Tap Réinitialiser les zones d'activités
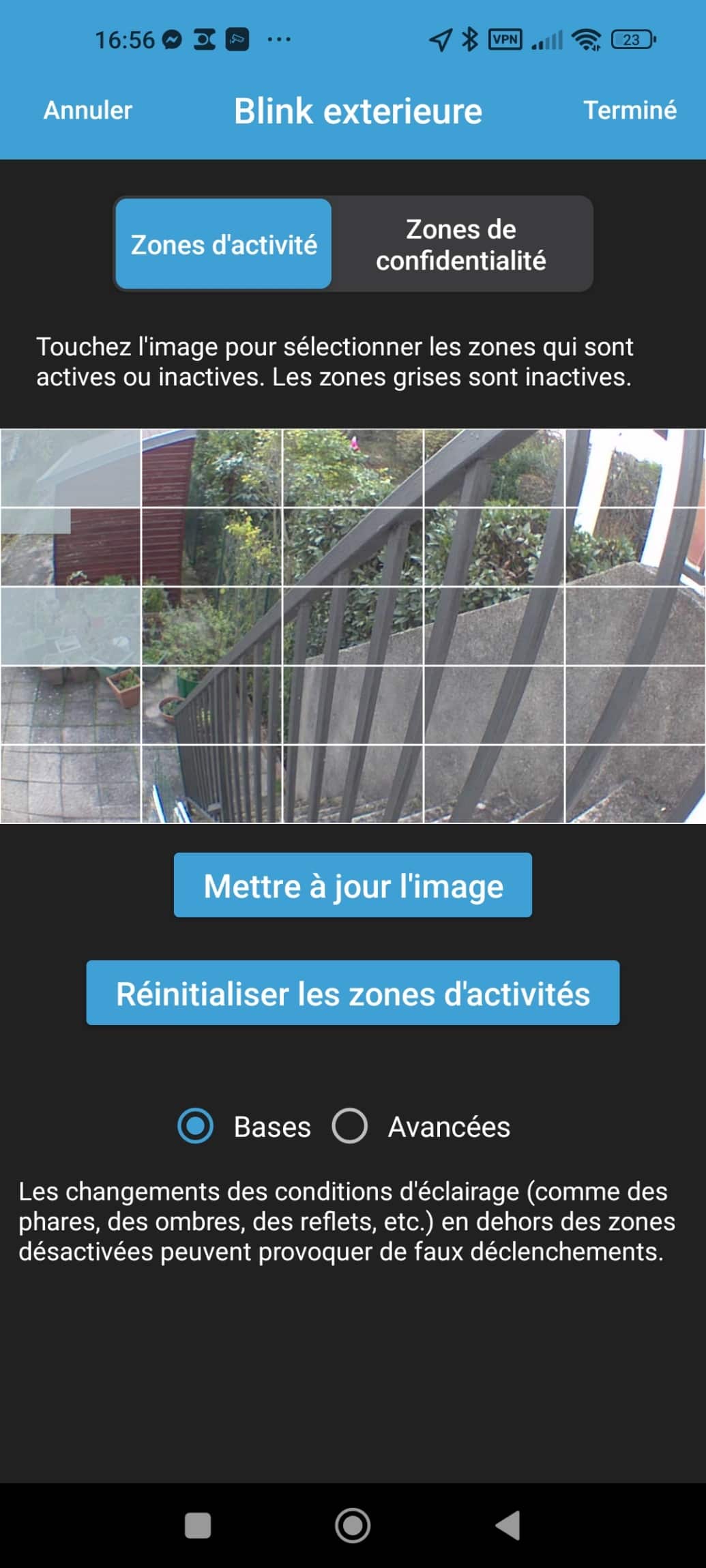This screenshot has width=706, height=1568. (353, 993)
